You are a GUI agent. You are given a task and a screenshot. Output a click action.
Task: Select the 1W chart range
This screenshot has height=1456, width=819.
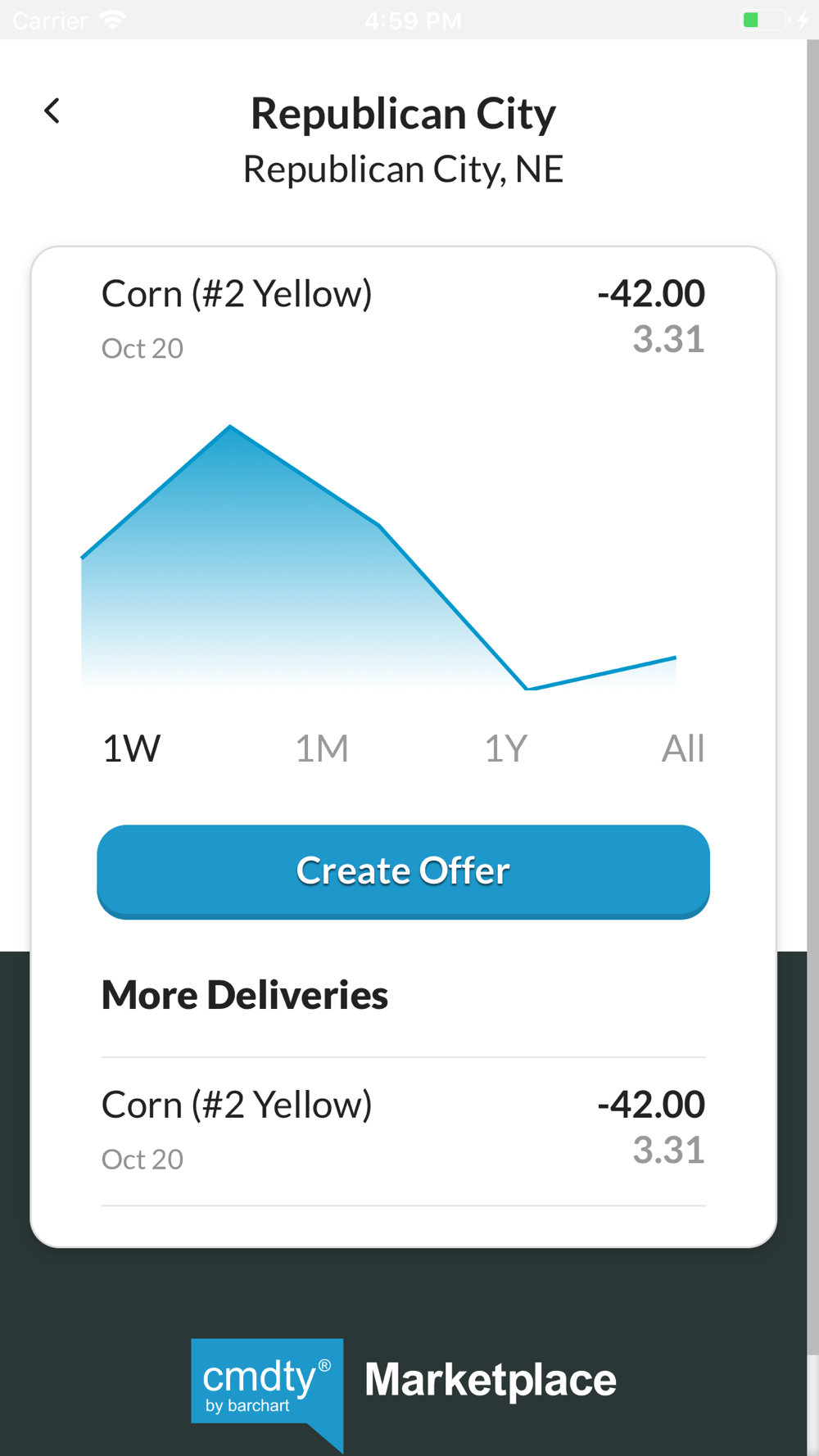(132, 748)
